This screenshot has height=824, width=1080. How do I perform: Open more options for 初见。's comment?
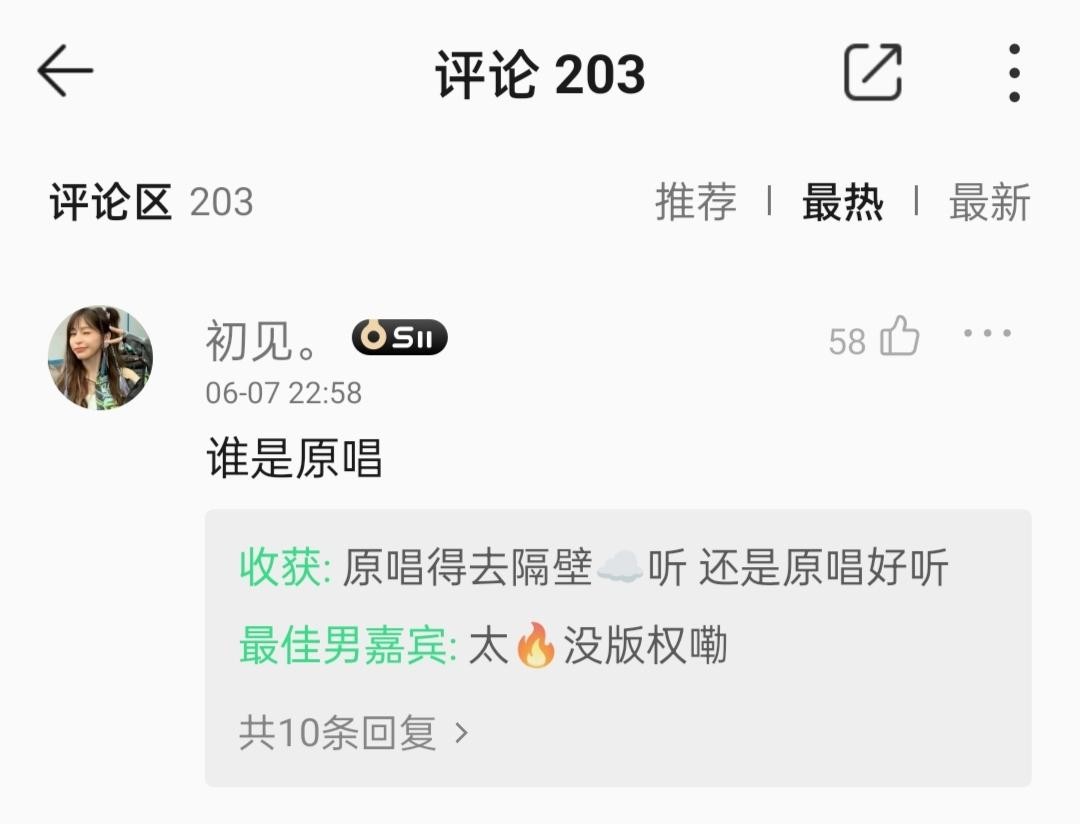coord(987,334)
